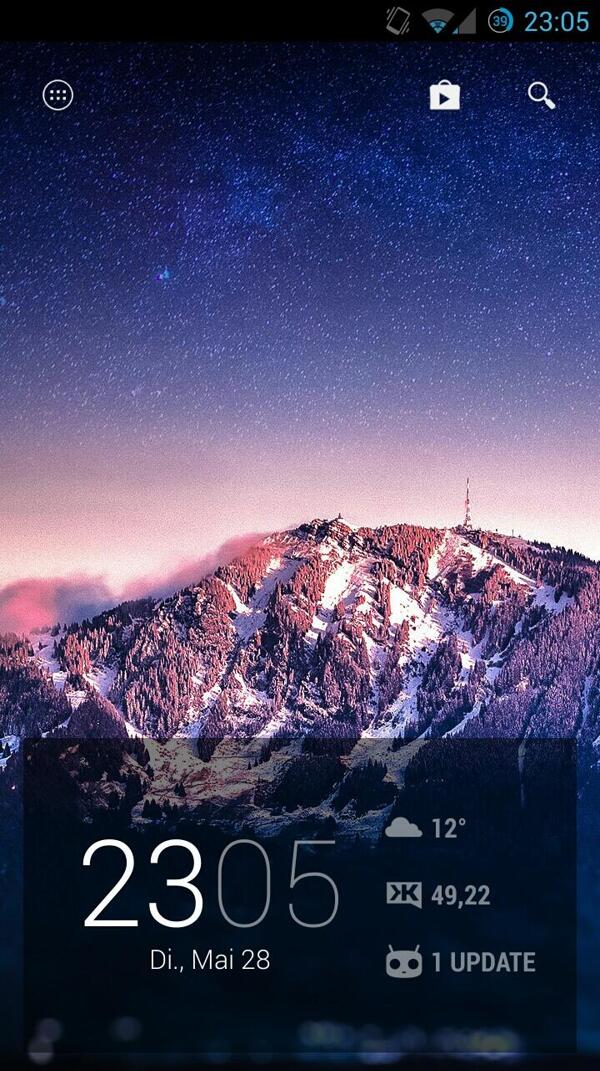Open the 49,22 widget entry
Screen dimensions: 600x1071
pyautogui.click(x=440, y=895)
